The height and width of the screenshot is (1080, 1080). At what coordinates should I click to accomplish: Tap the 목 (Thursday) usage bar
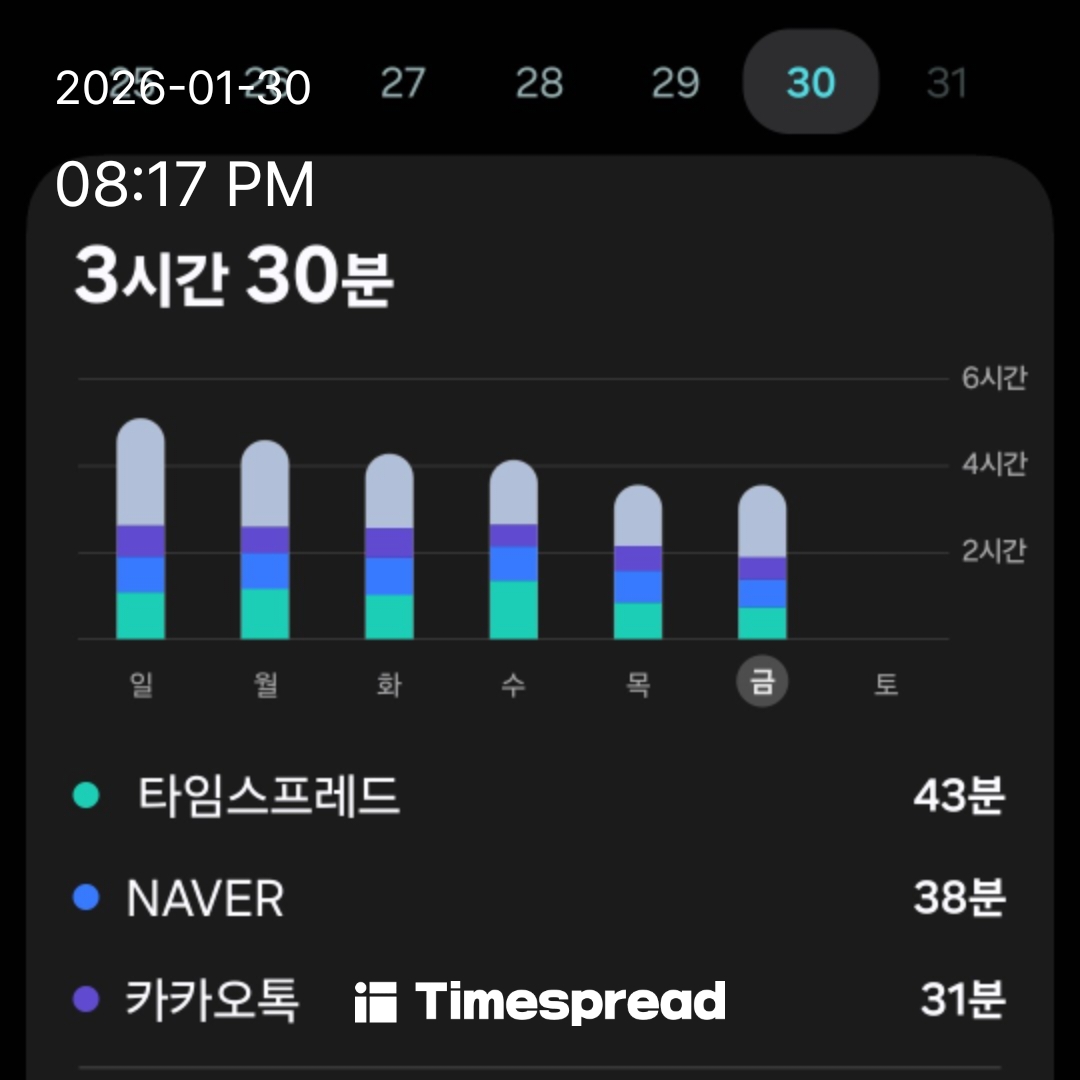coord(638,563)
